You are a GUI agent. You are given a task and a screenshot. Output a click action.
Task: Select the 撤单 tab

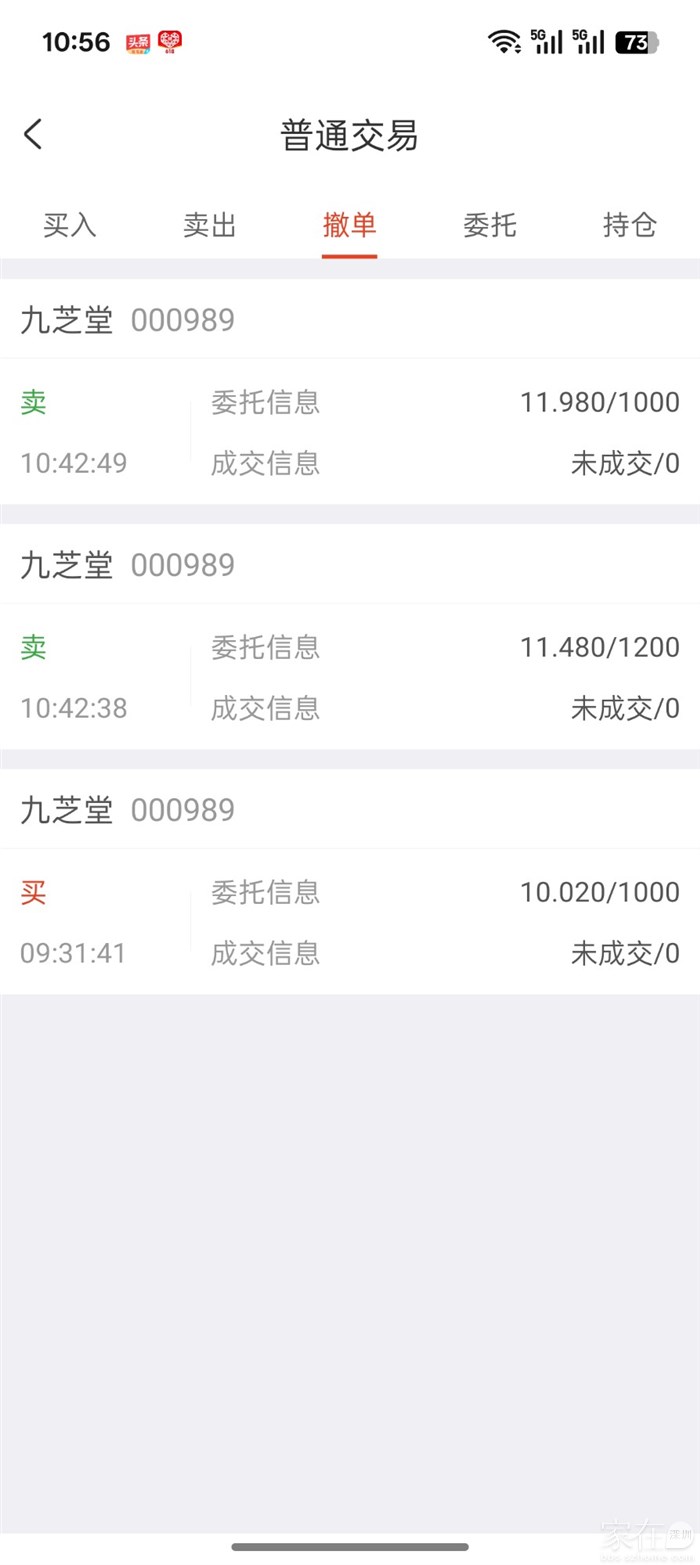[350, 225]
